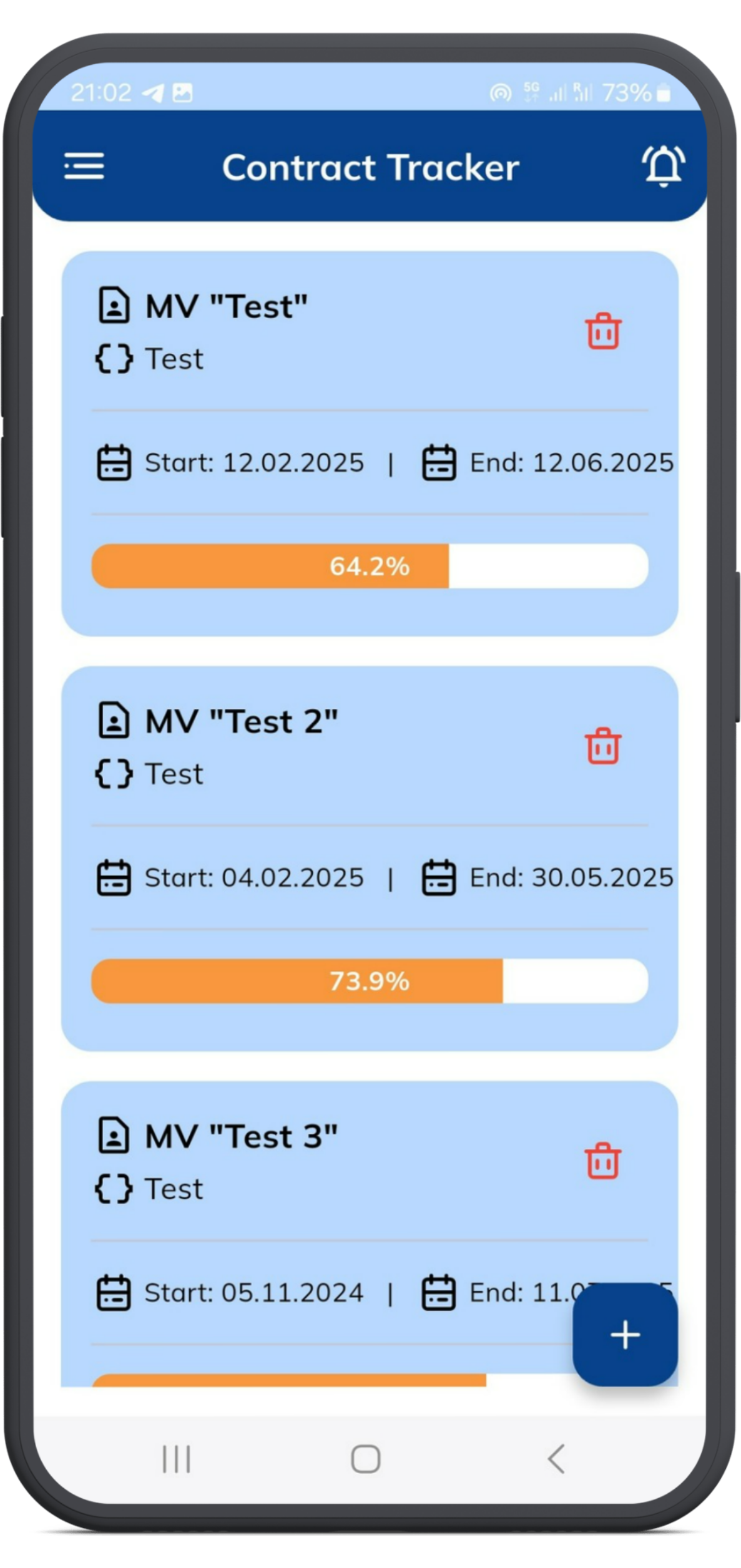Delete the MV "Test" contract

coord(603,331)
